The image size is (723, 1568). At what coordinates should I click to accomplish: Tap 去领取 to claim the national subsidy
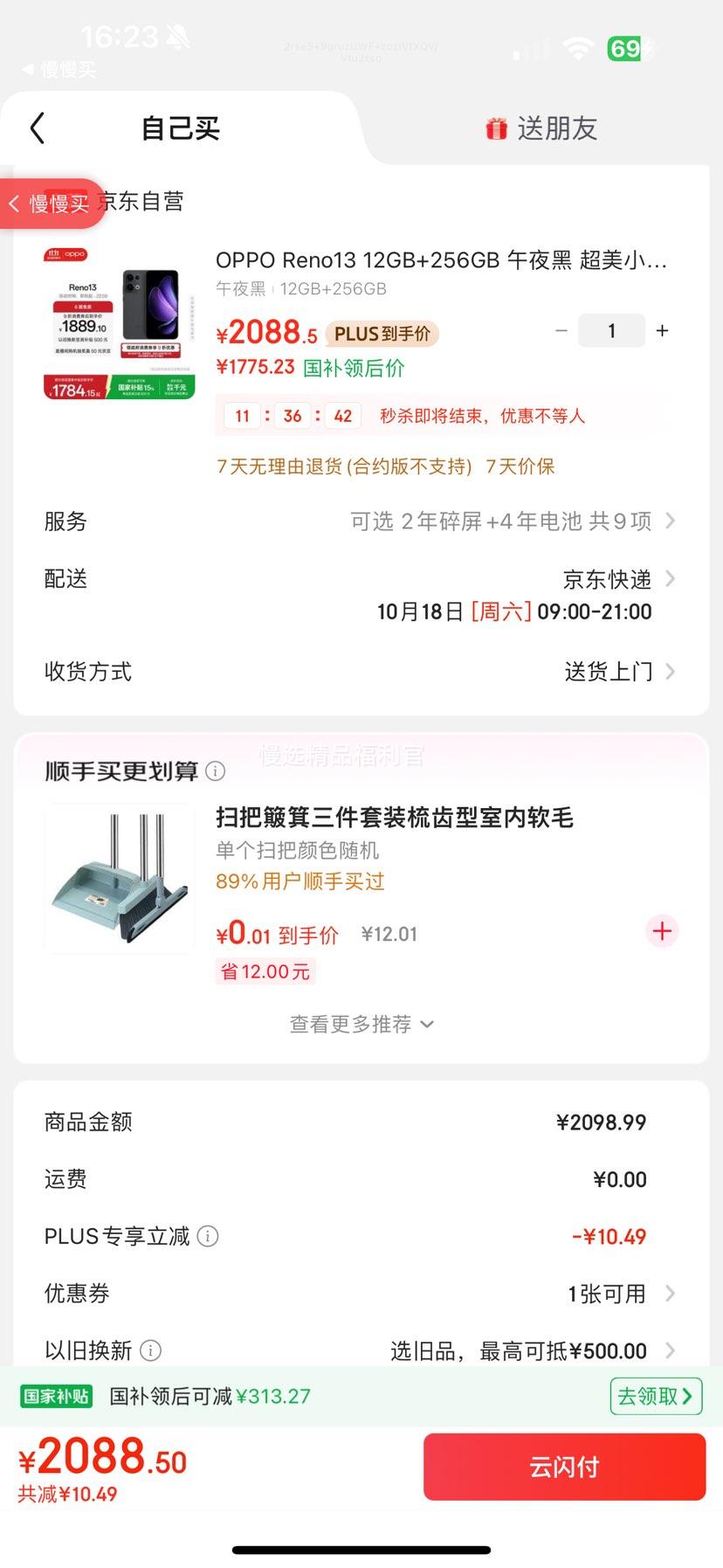click(656, 1396)
